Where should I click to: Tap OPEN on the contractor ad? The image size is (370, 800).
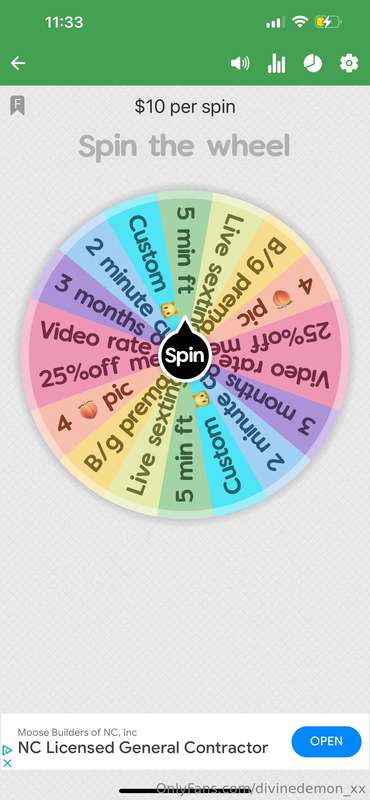click(x=327, y=741)
